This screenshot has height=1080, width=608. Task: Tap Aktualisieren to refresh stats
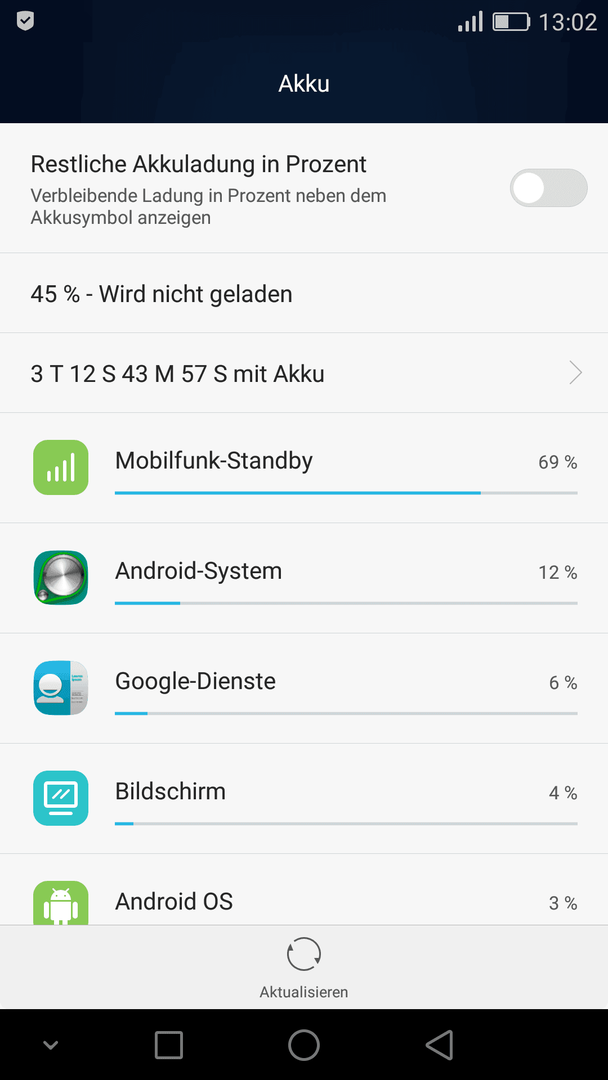tap(304, 968)
